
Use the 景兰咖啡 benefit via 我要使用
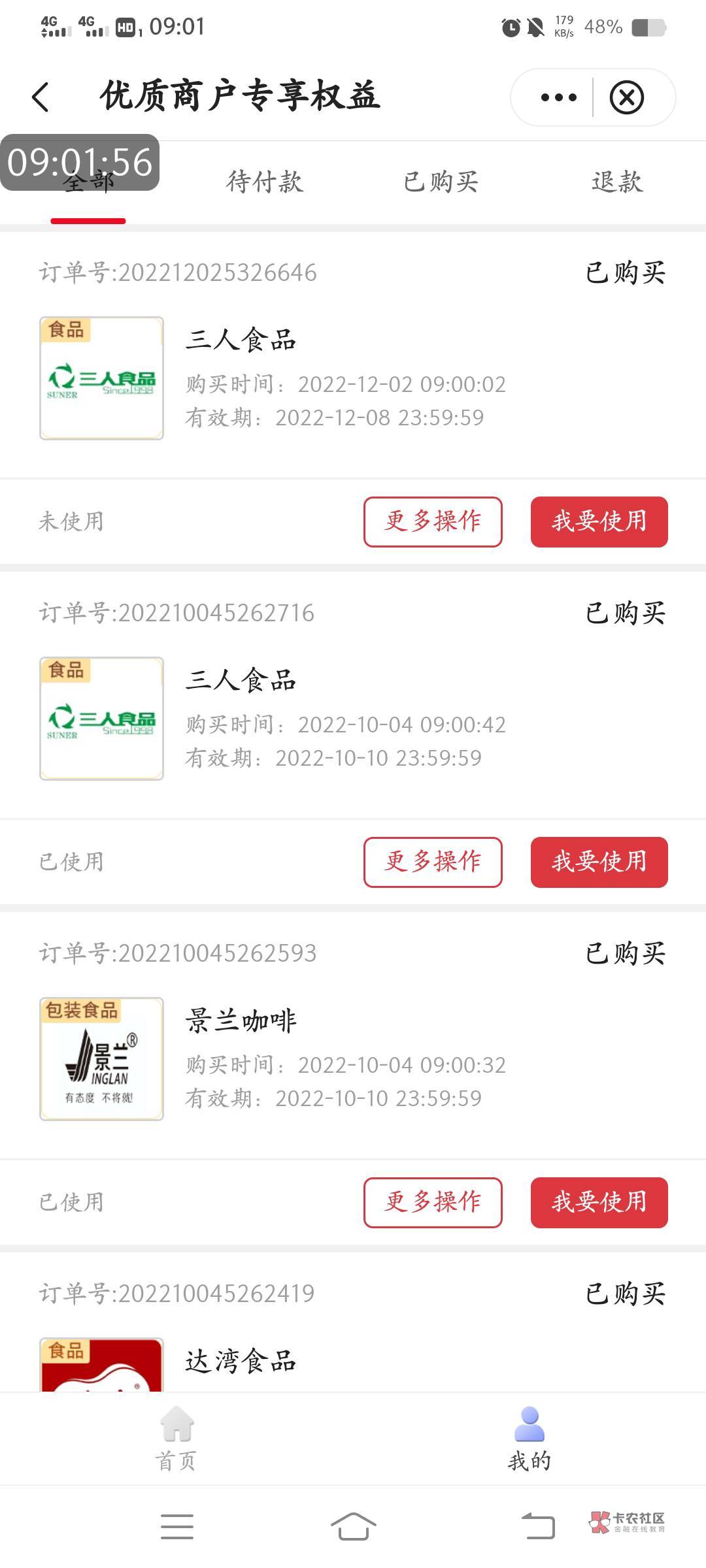[x=599, y=1202]
